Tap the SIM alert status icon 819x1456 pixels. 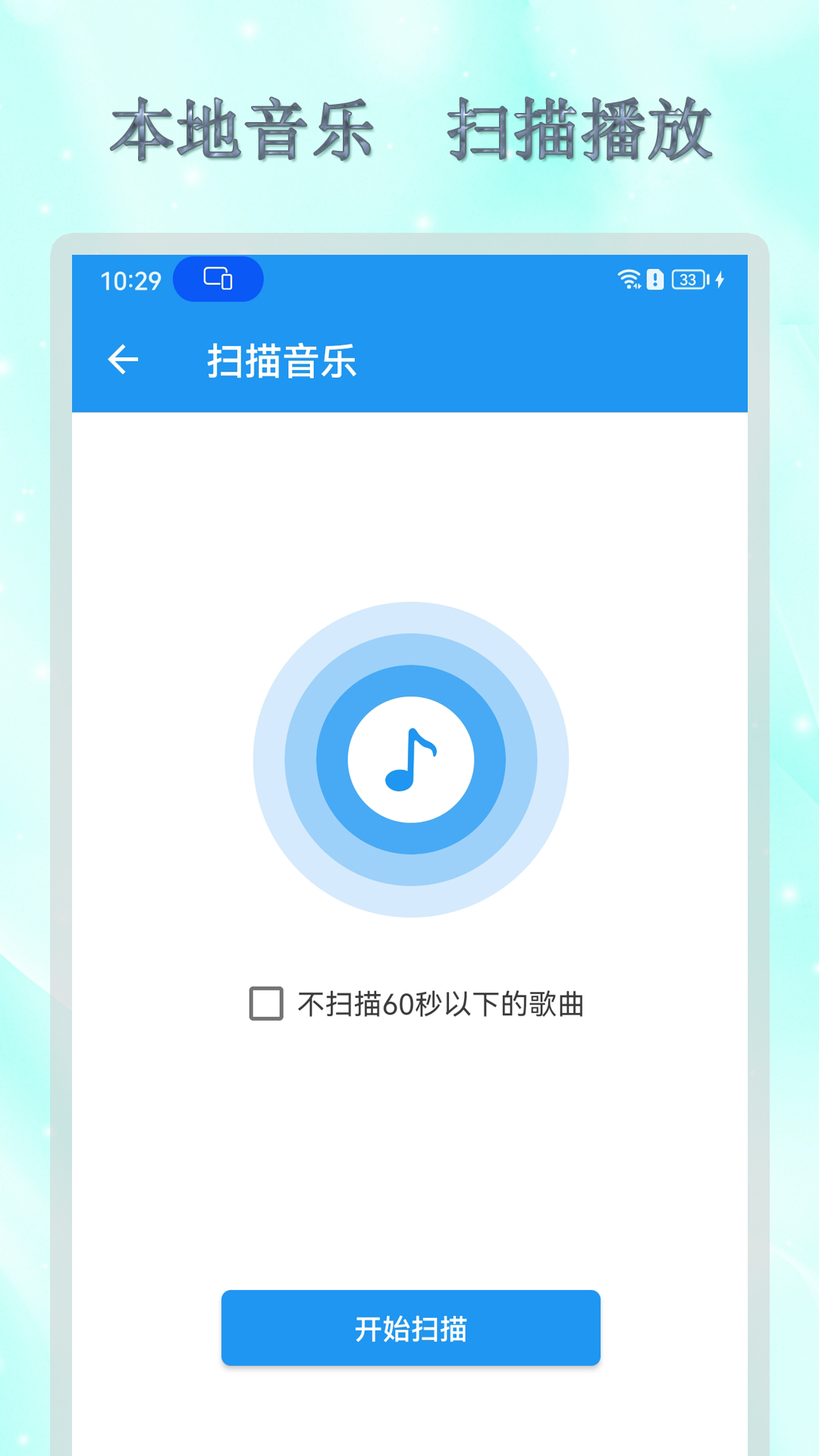654,280
